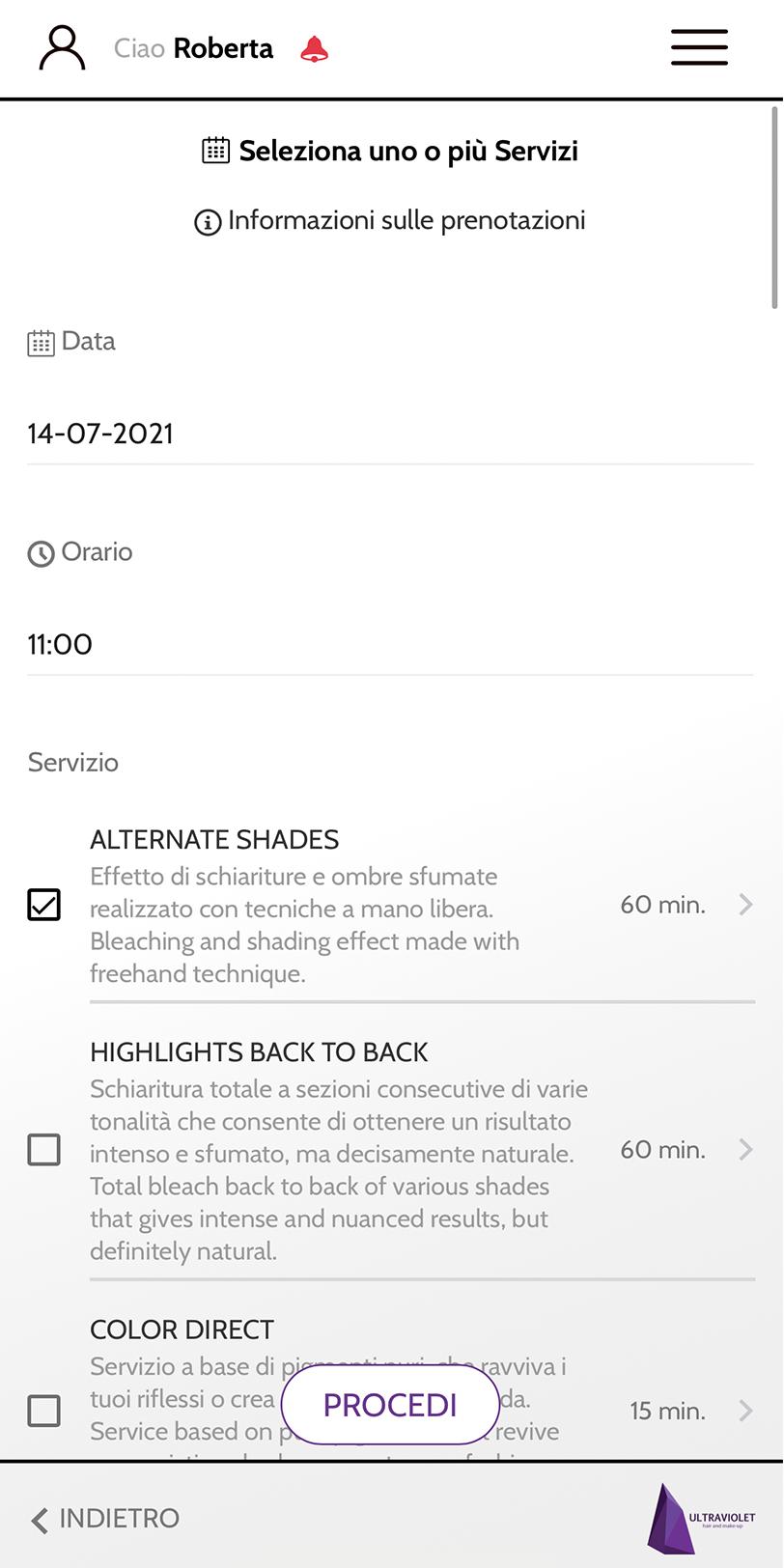
Task: Open the user profile icon
Action: tap(62, 48)
